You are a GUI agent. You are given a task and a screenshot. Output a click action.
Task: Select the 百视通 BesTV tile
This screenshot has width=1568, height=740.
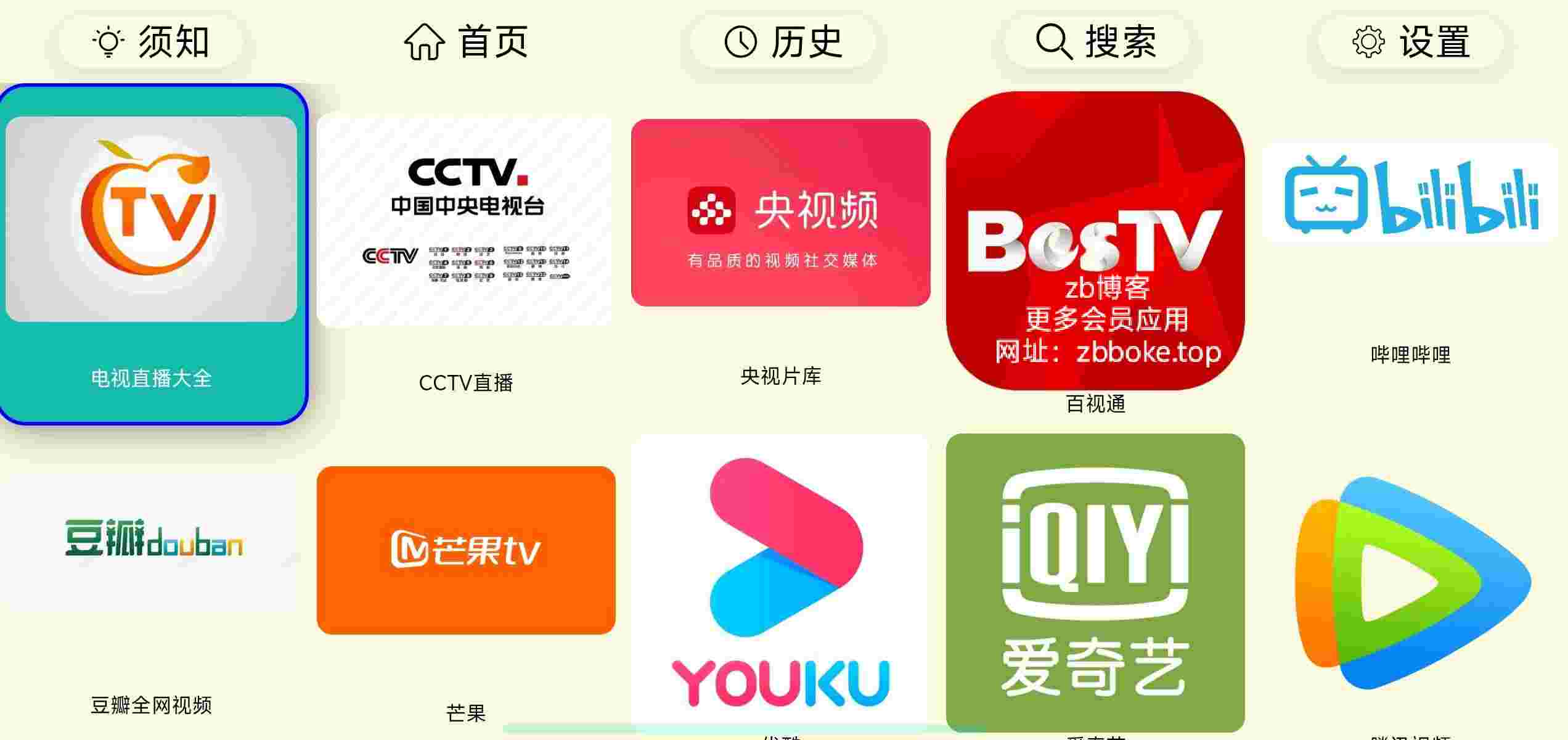(1095, 240)
